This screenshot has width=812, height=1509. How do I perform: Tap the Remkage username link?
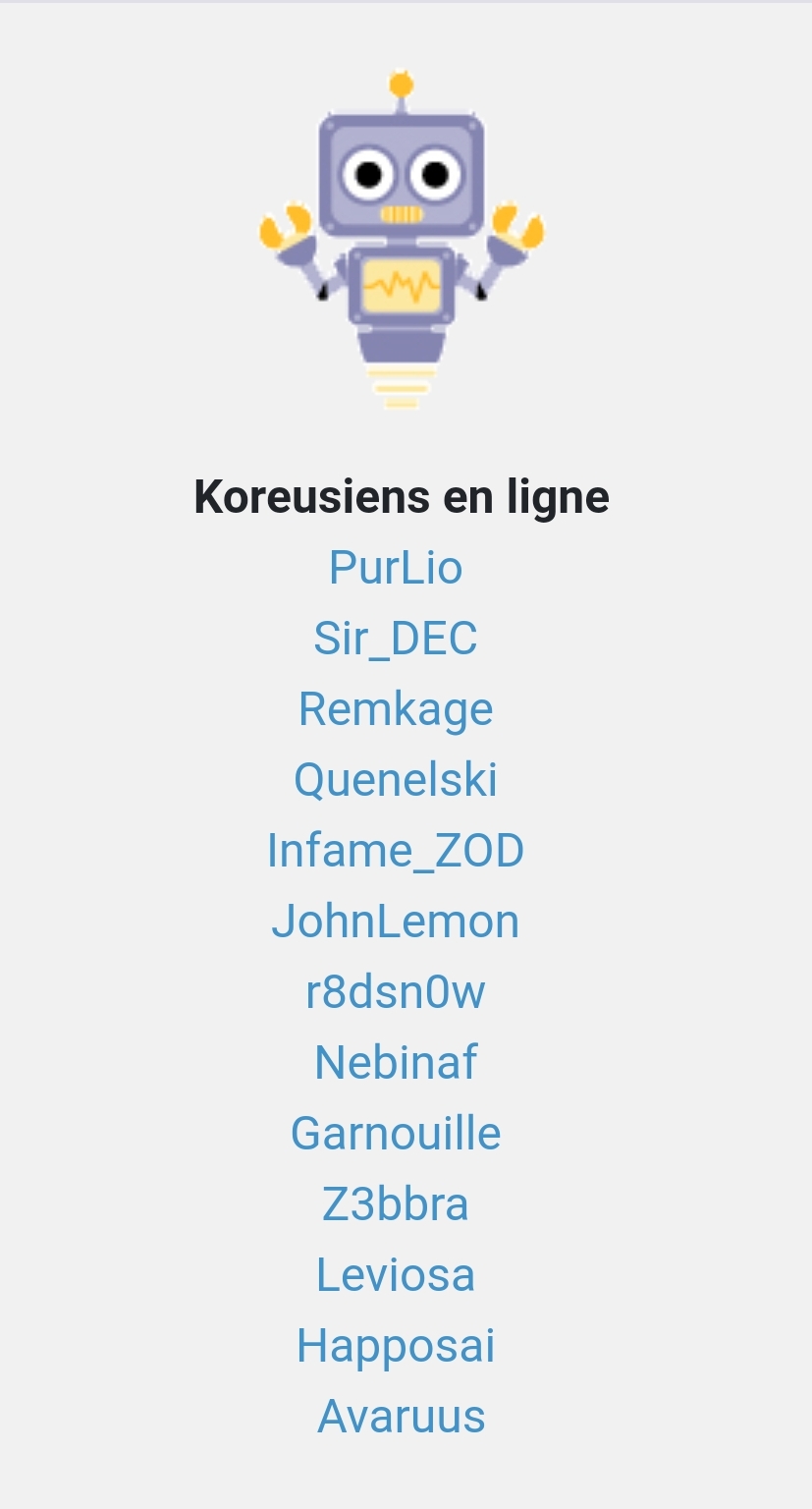coord(396,709)
